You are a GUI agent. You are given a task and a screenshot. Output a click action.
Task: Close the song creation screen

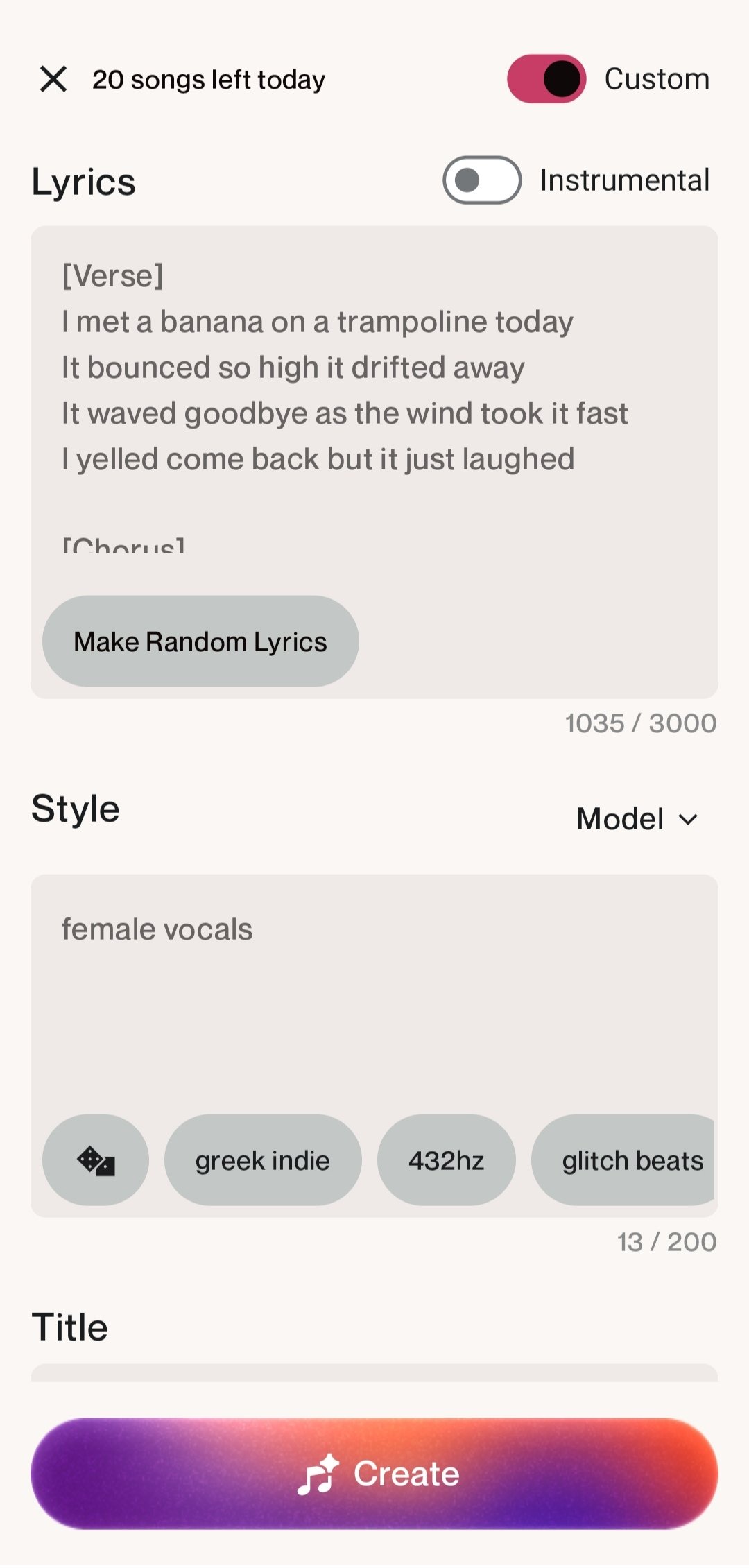tap(53, 79)
